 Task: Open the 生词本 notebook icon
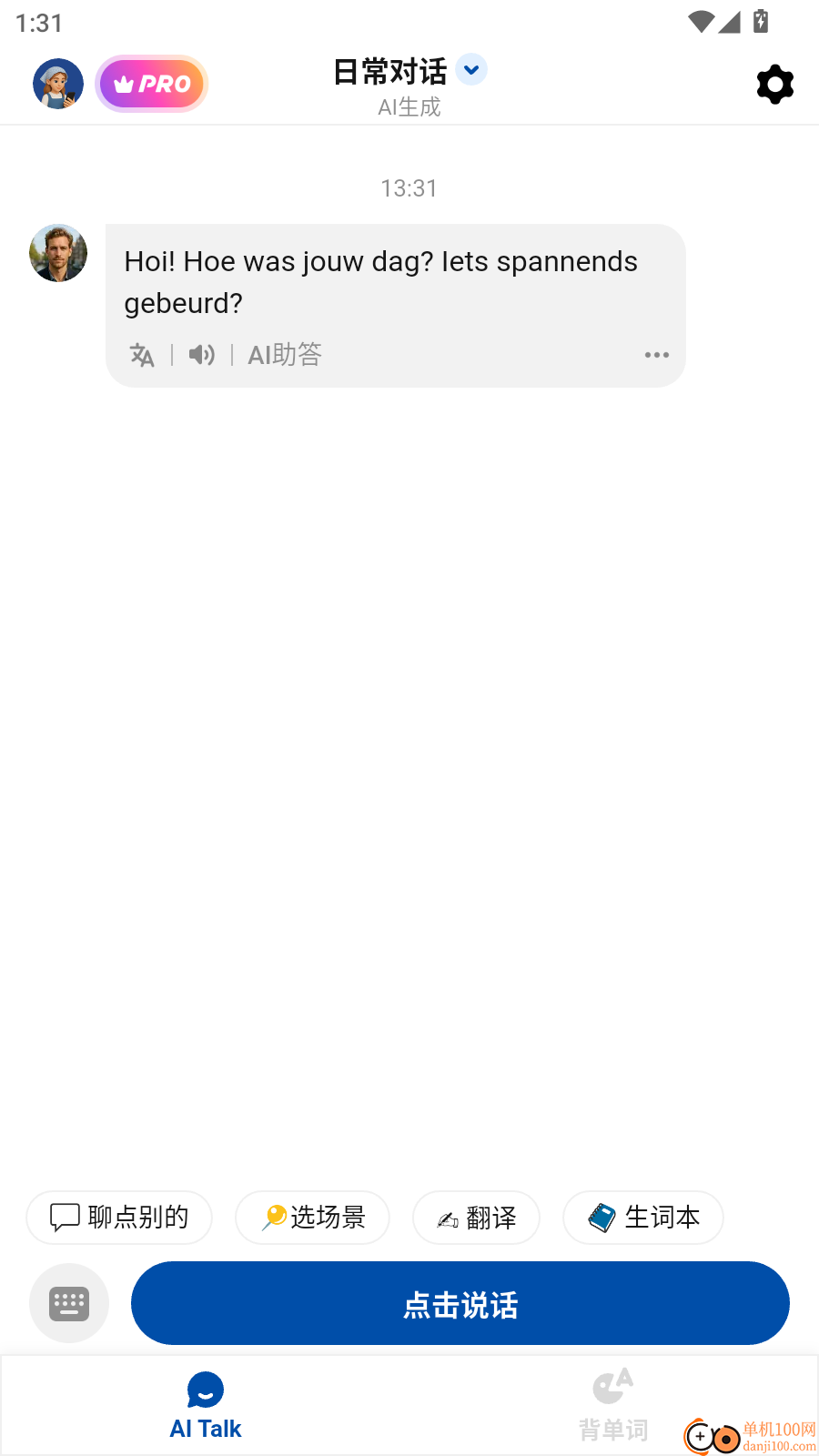pyautogui.click(x=602, y=1214)
